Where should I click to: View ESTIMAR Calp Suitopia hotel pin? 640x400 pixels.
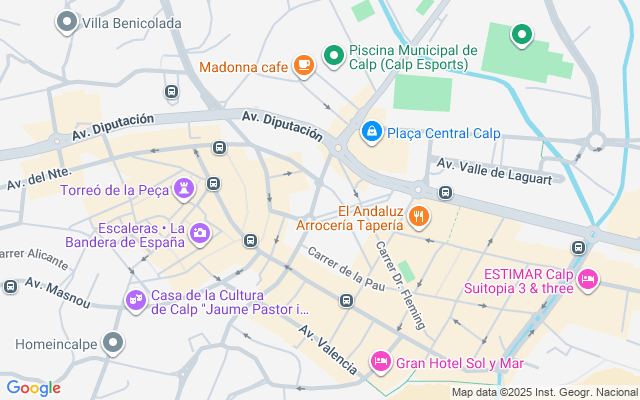tap(588, 279)
